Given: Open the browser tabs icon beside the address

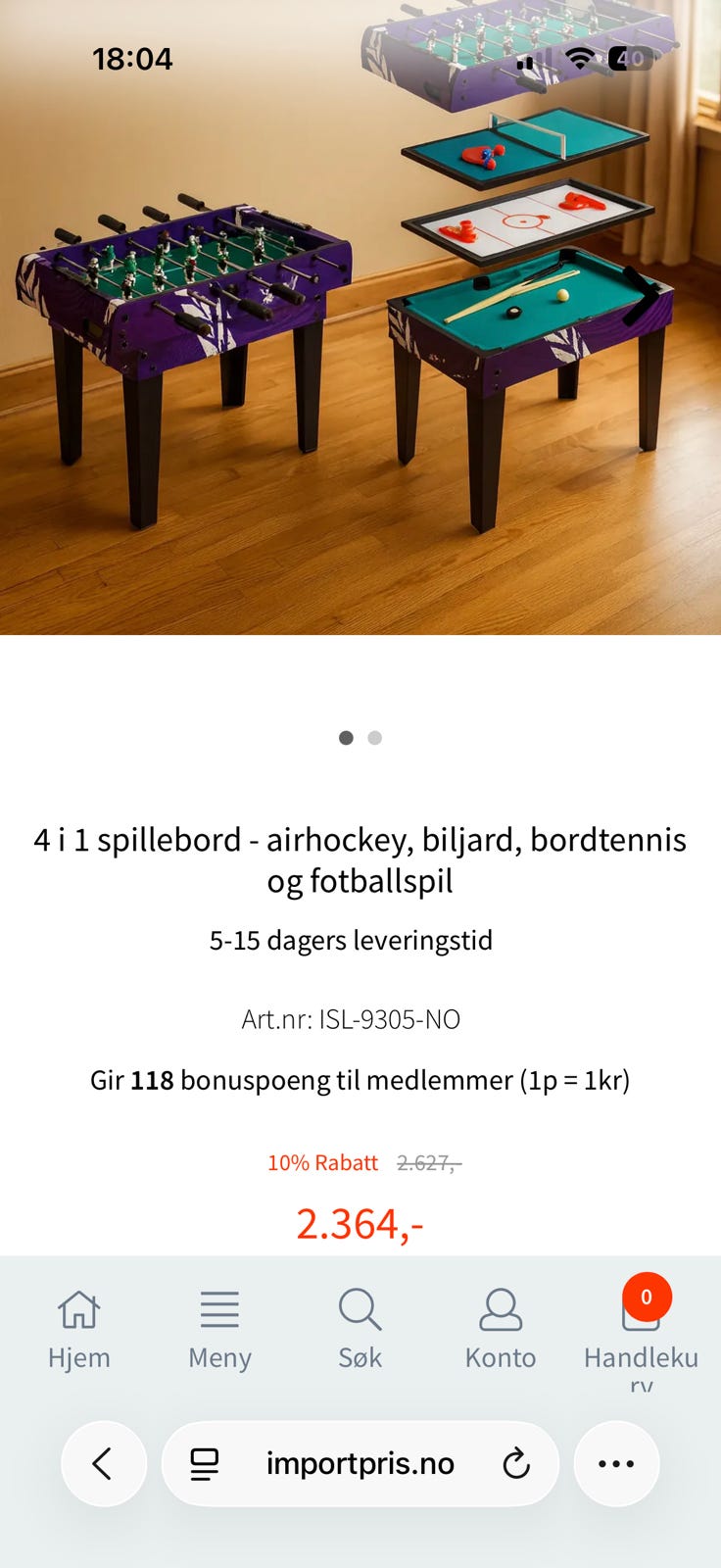Looking at the screenshot, I should click(x=203, y=1463).
